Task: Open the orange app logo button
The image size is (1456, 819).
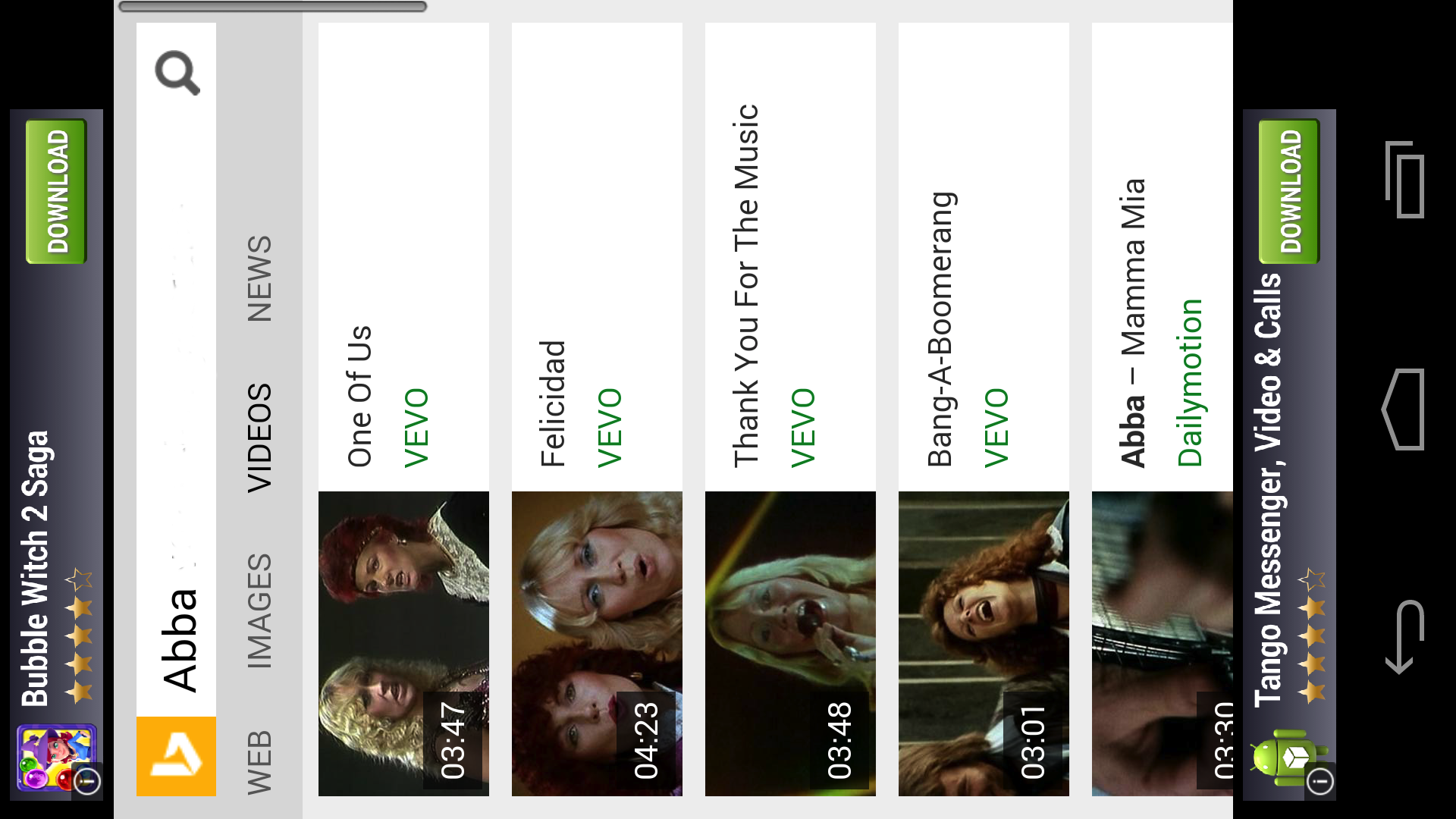Action: coord(176,756)
